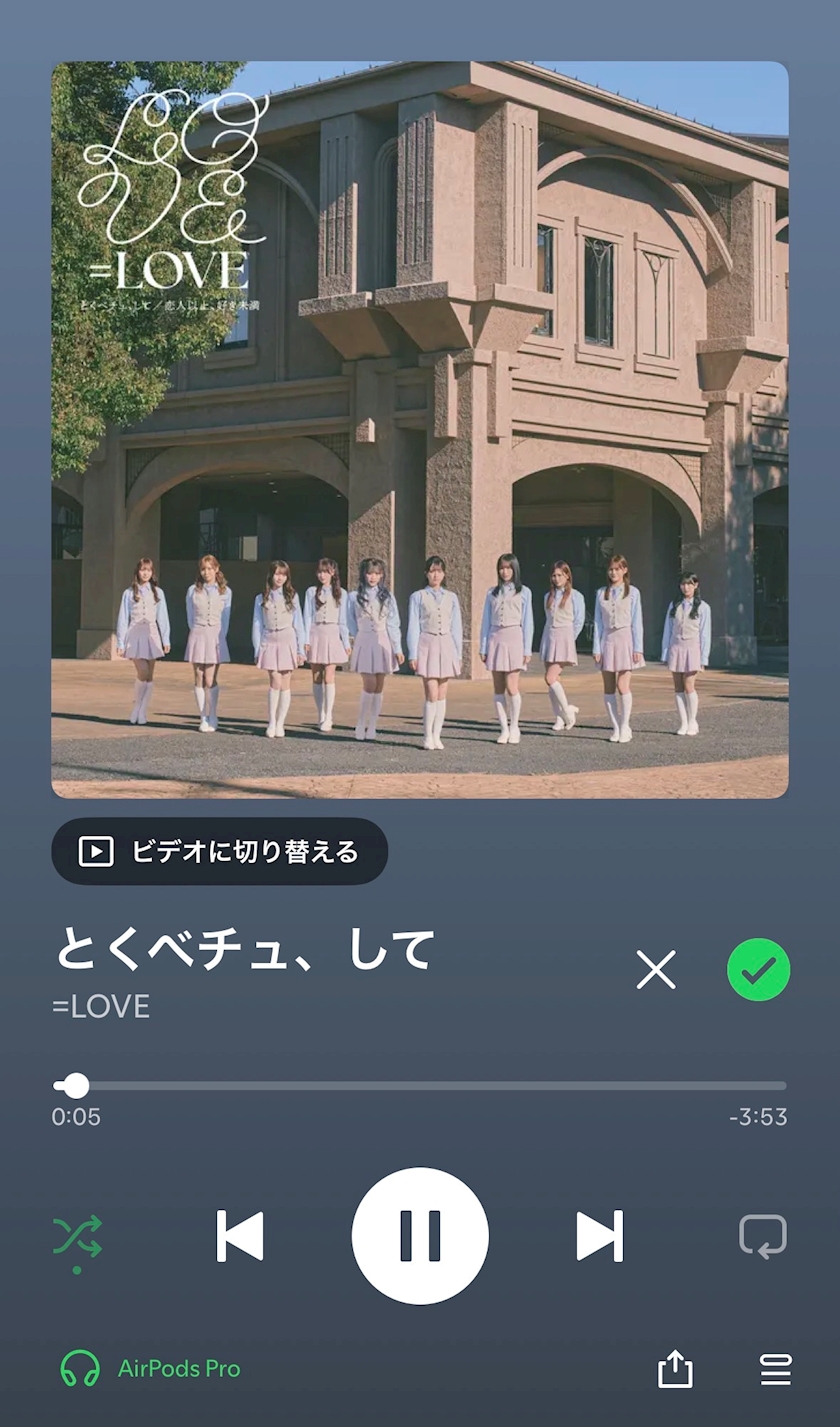Tap ビデオに切り替える to switch to video
The image size is (840, 1427).
[x=219, y=851]
